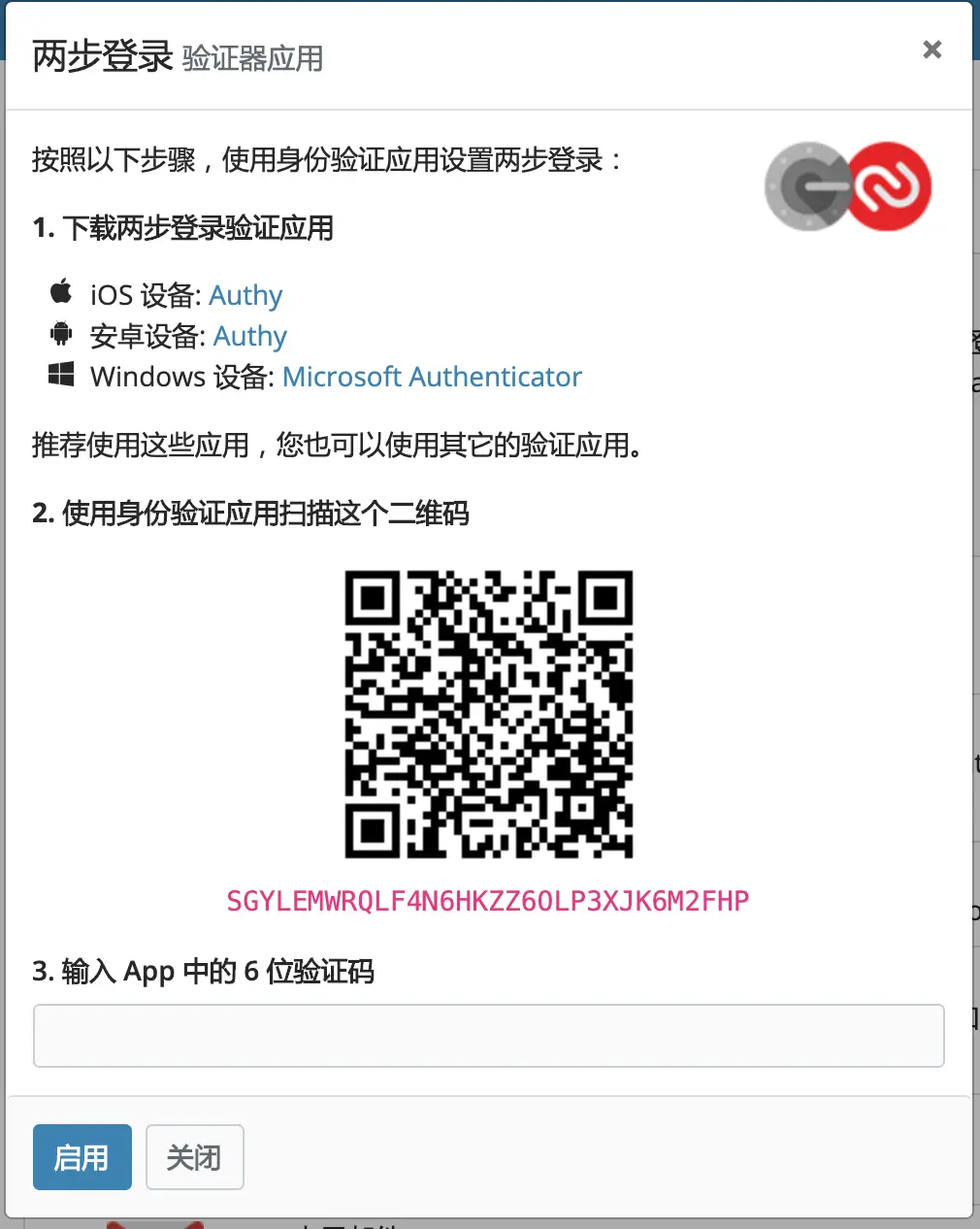Close the two-step login dialog with X

[x=931, y=50]
